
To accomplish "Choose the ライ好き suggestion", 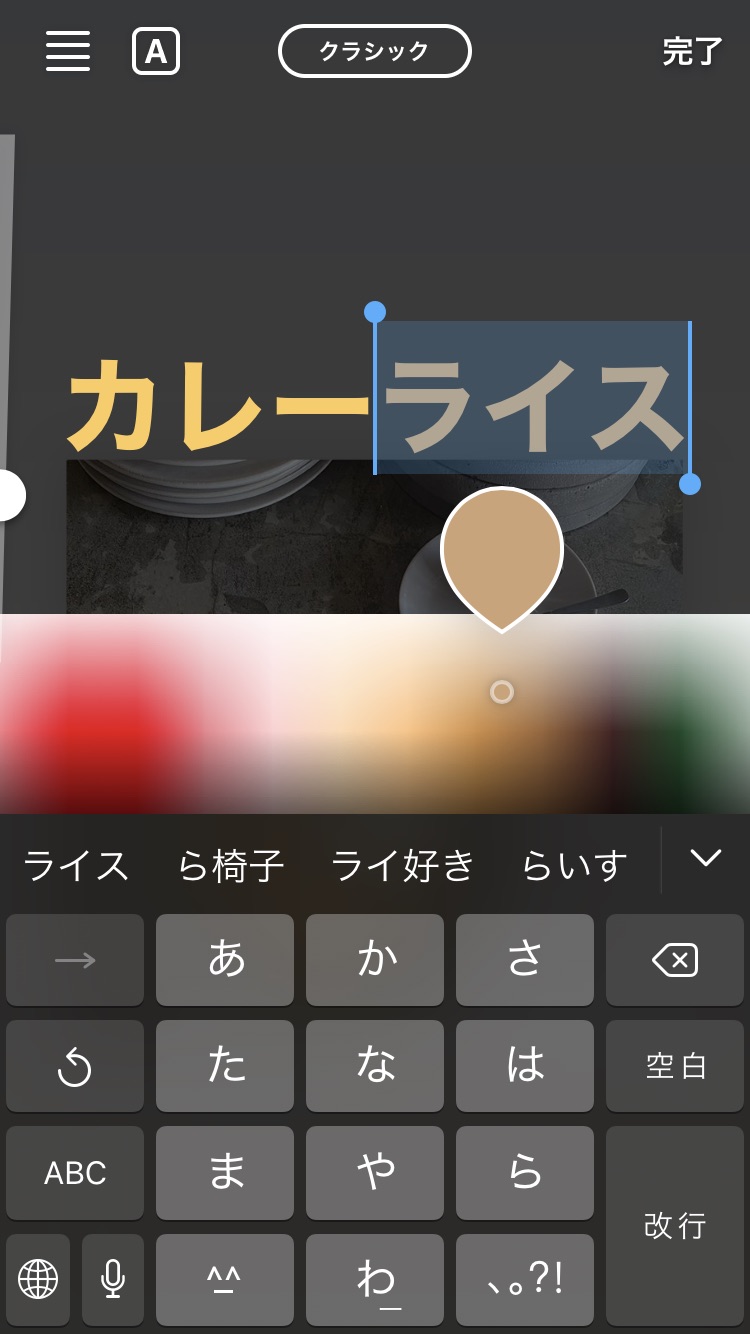I will (x=403, y=864).
